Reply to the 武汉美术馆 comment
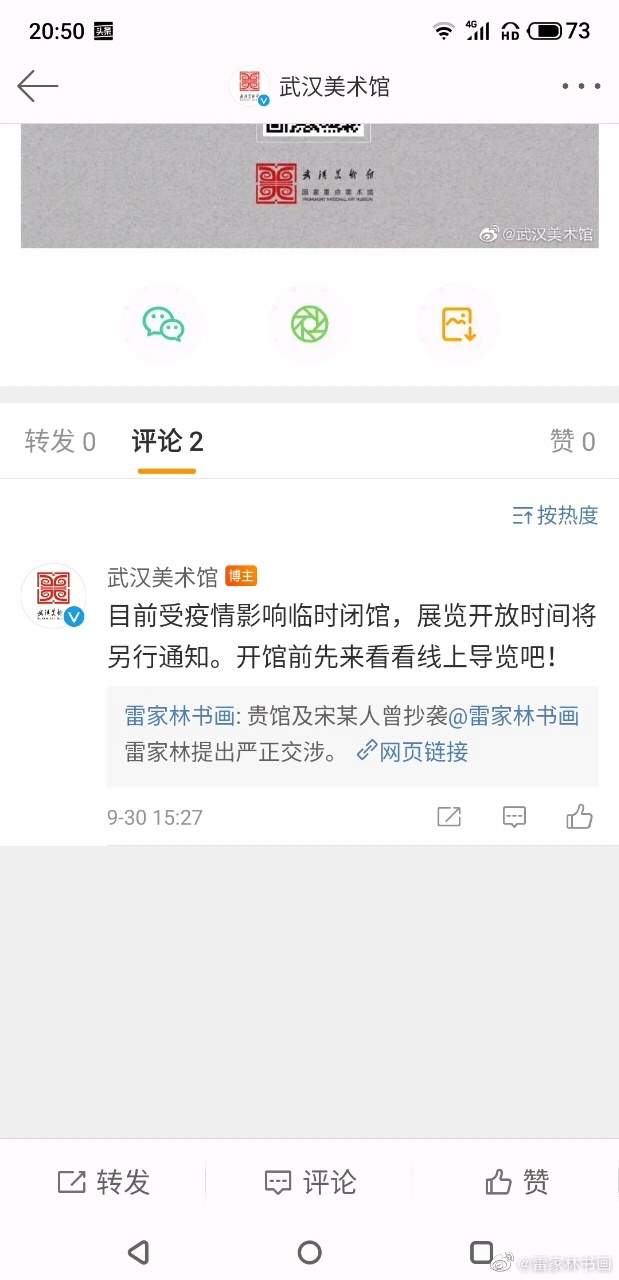The height and width of the screenshot is (1280, 619). (514, 817)
